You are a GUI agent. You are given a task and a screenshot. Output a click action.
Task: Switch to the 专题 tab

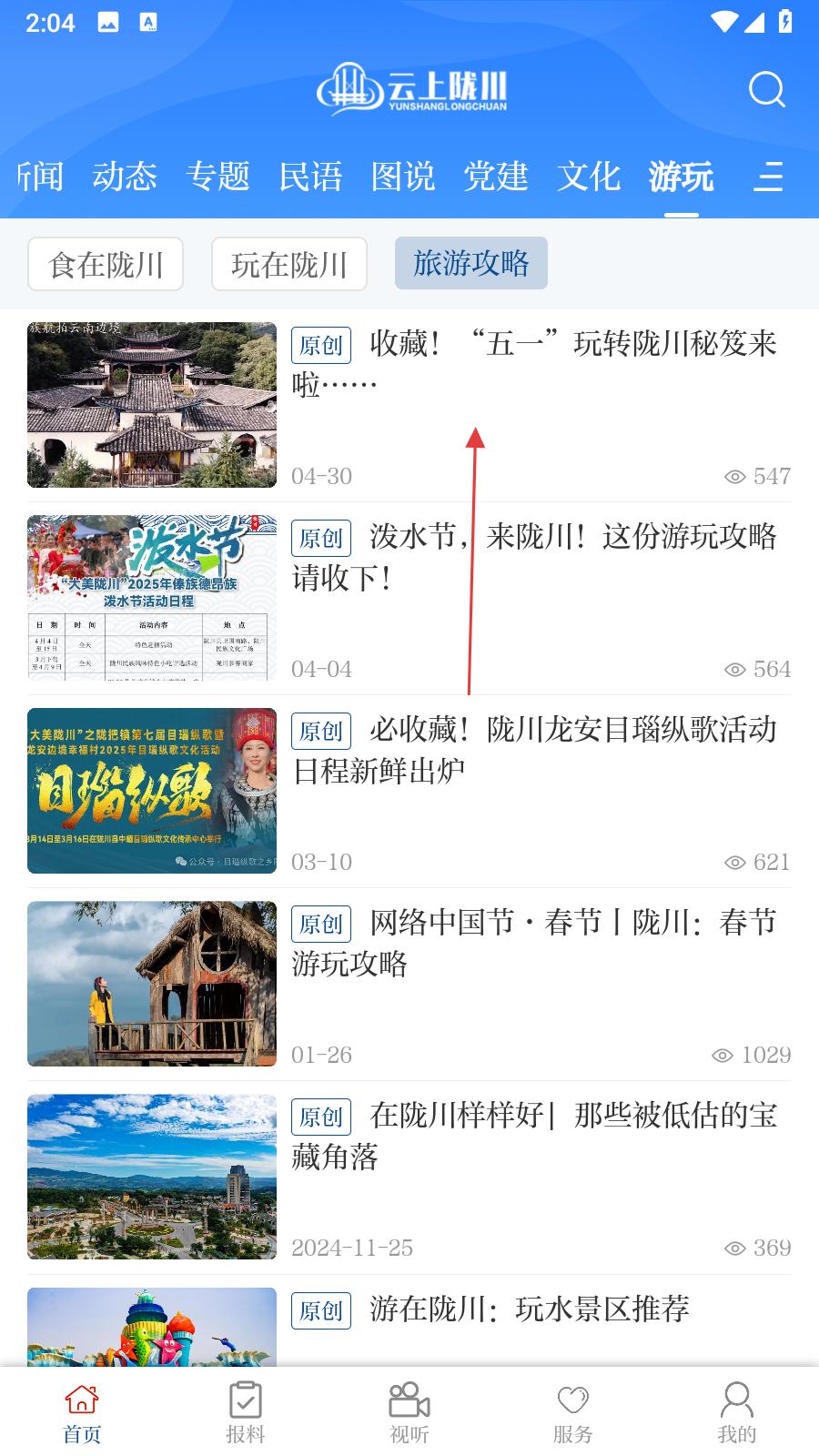[x=217, y=176]
